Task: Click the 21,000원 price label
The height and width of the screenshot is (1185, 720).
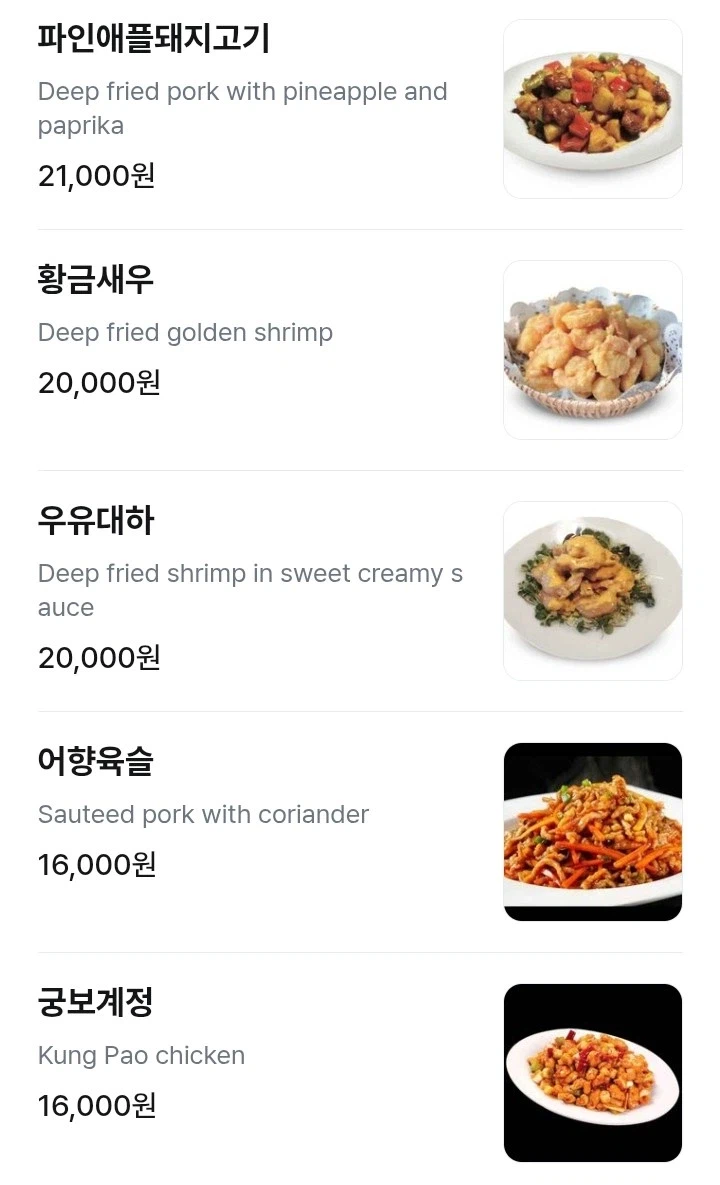Action: point(95,175)
